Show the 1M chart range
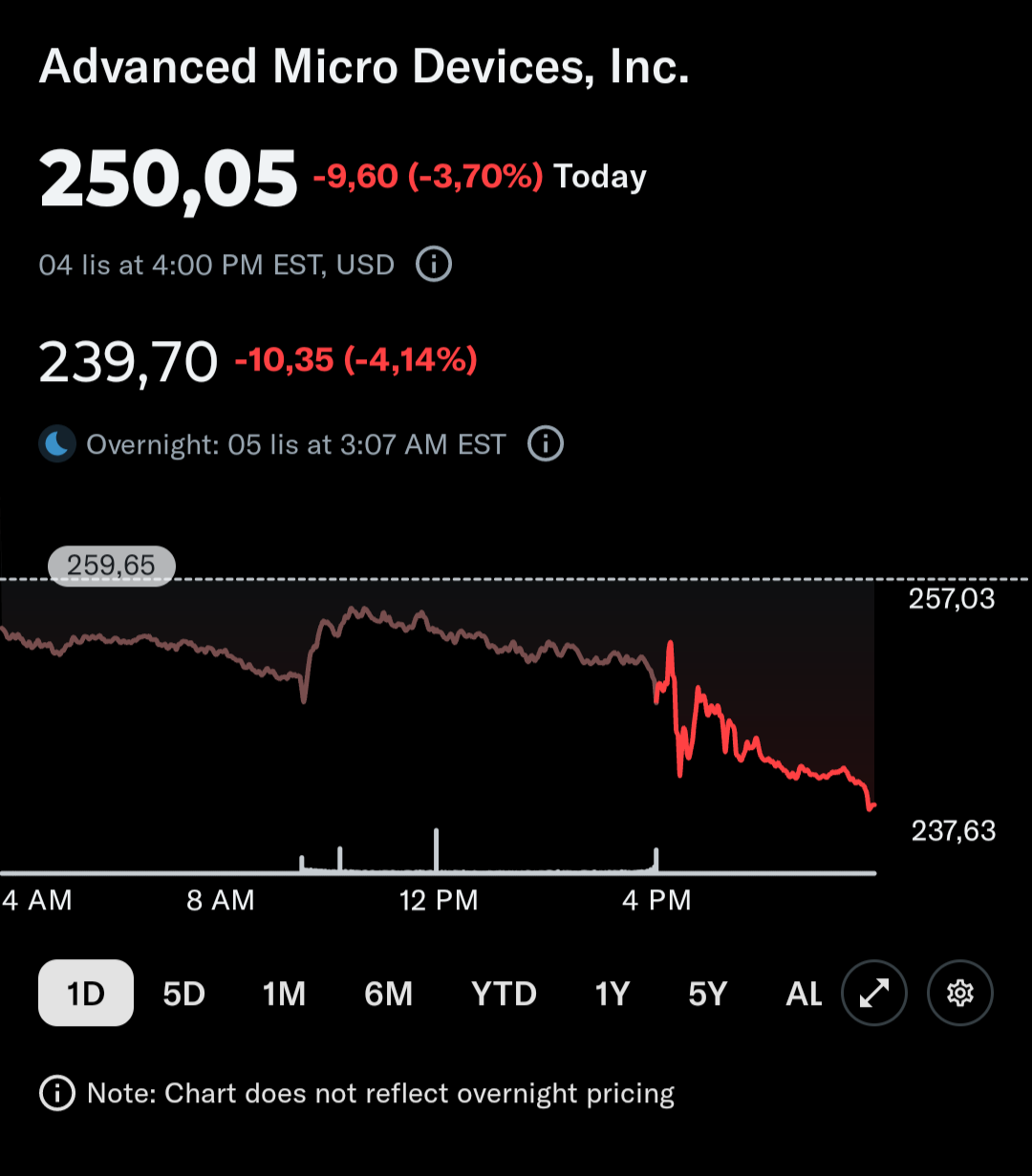 [284, 994]
